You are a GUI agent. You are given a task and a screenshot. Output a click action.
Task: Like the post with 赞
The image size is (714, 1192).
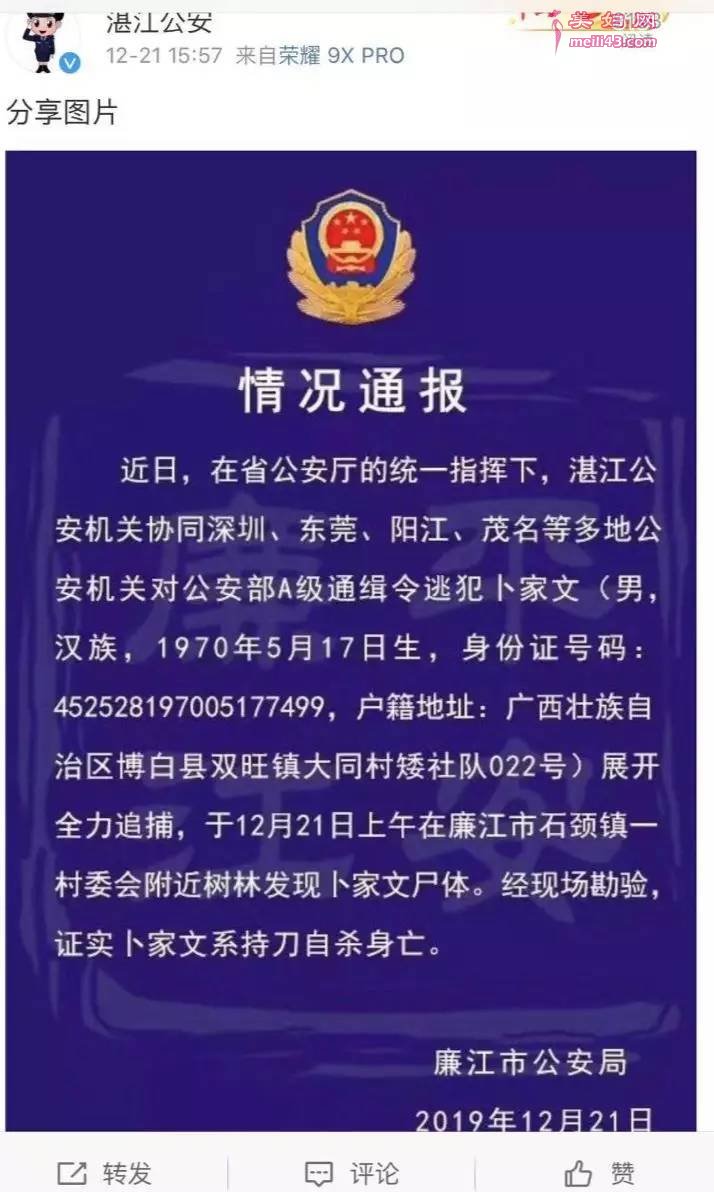coord(600,1172)
